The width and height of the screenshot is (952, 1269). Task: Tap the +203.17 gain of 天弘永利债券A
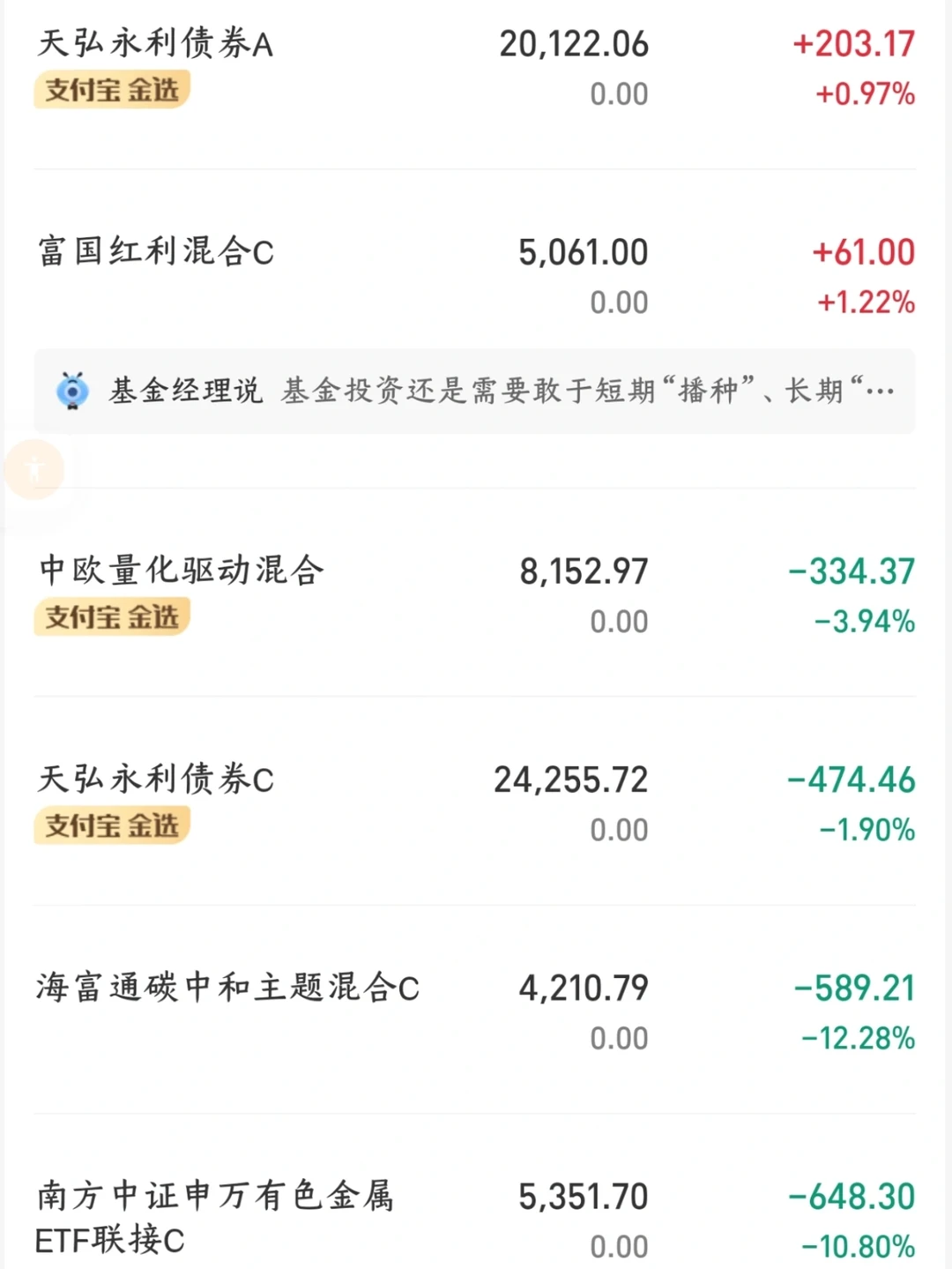(856, 44)
